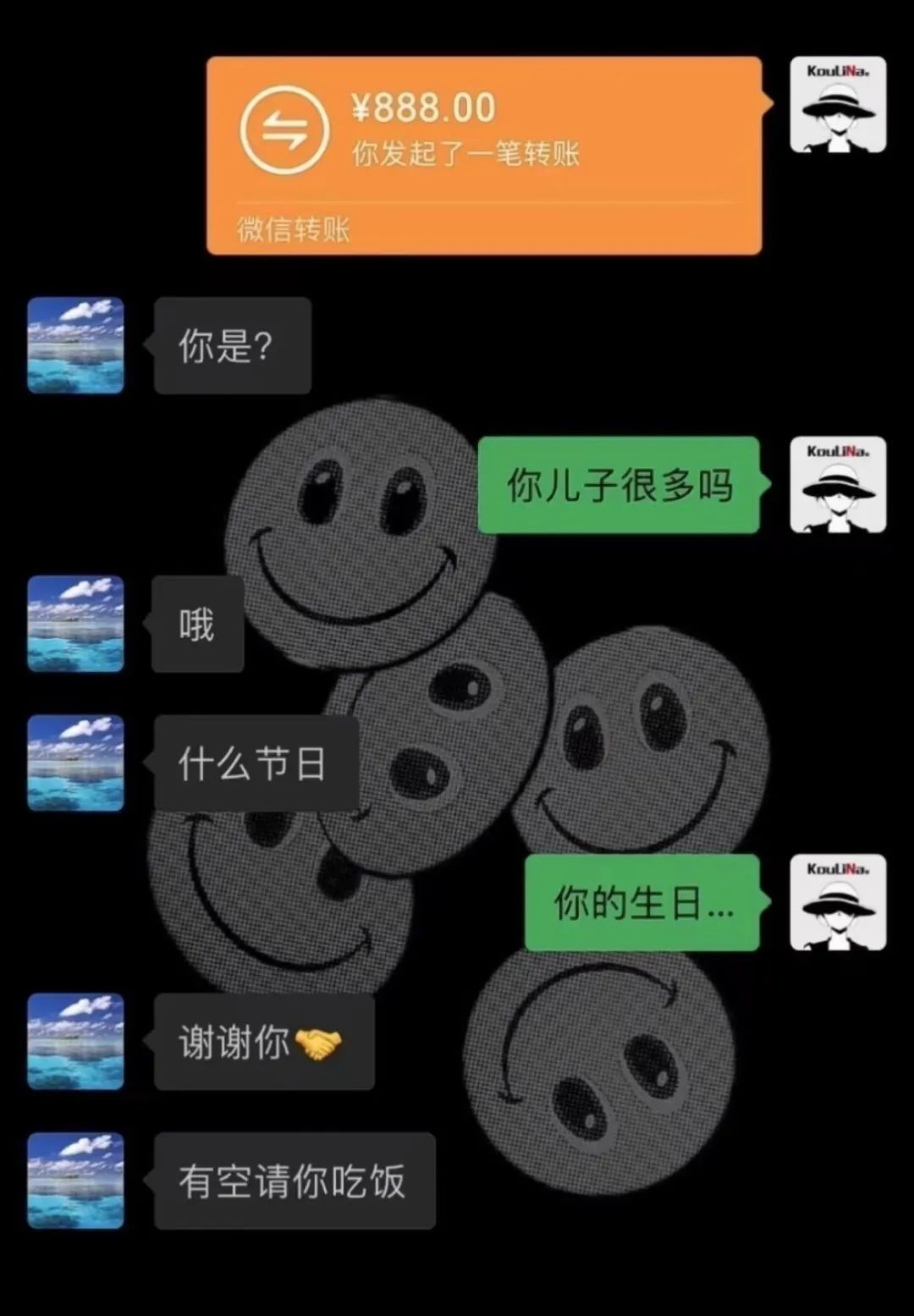Click the KouLiNa avatar beside 你儿子很多吗
Image resolution: width=914 pixels, height=1316 pixels.
pos(839,484)
